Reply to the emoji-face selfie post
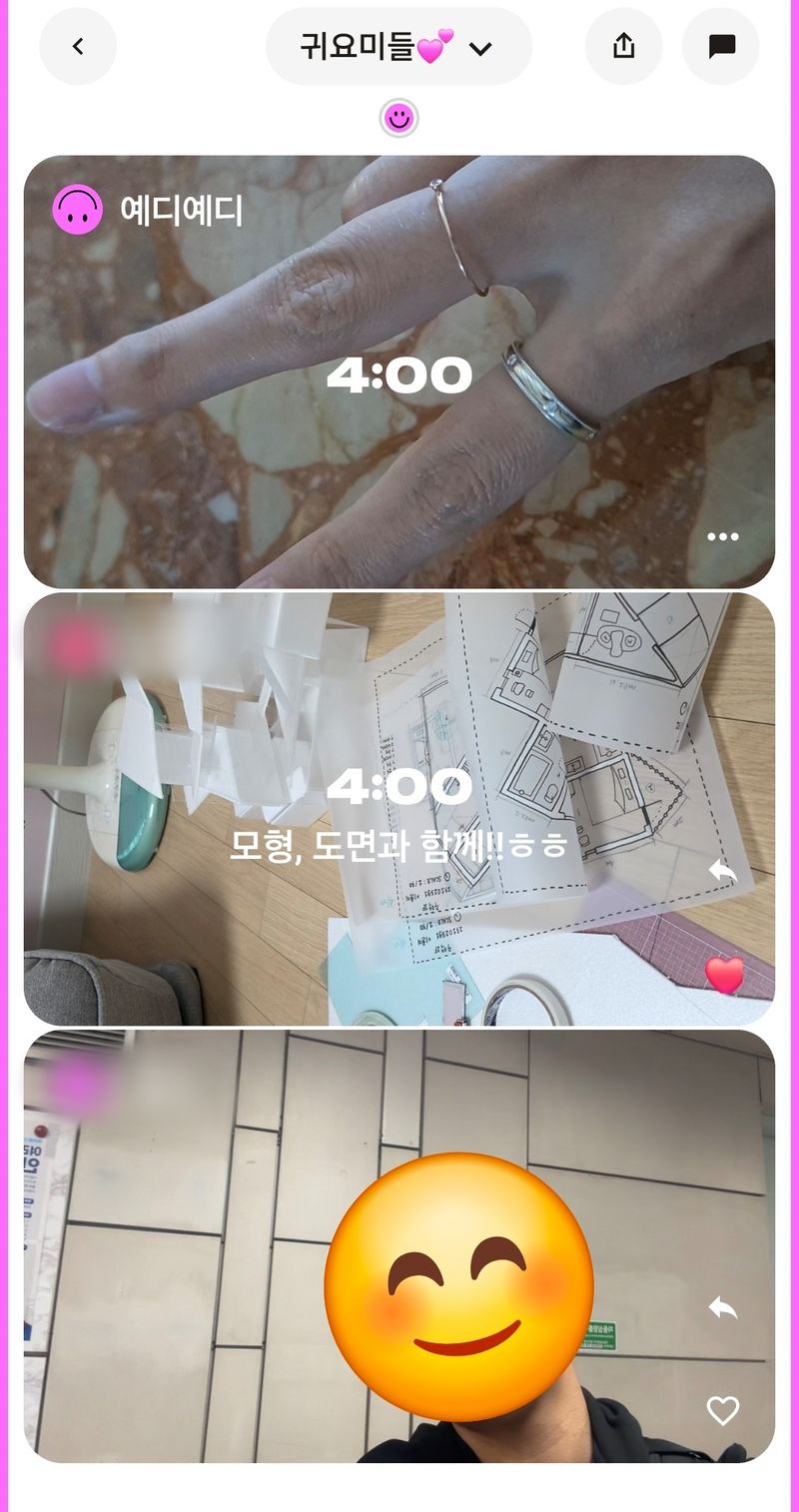799x1512 pixels. pyautogui.click(x=722, y=1307)
